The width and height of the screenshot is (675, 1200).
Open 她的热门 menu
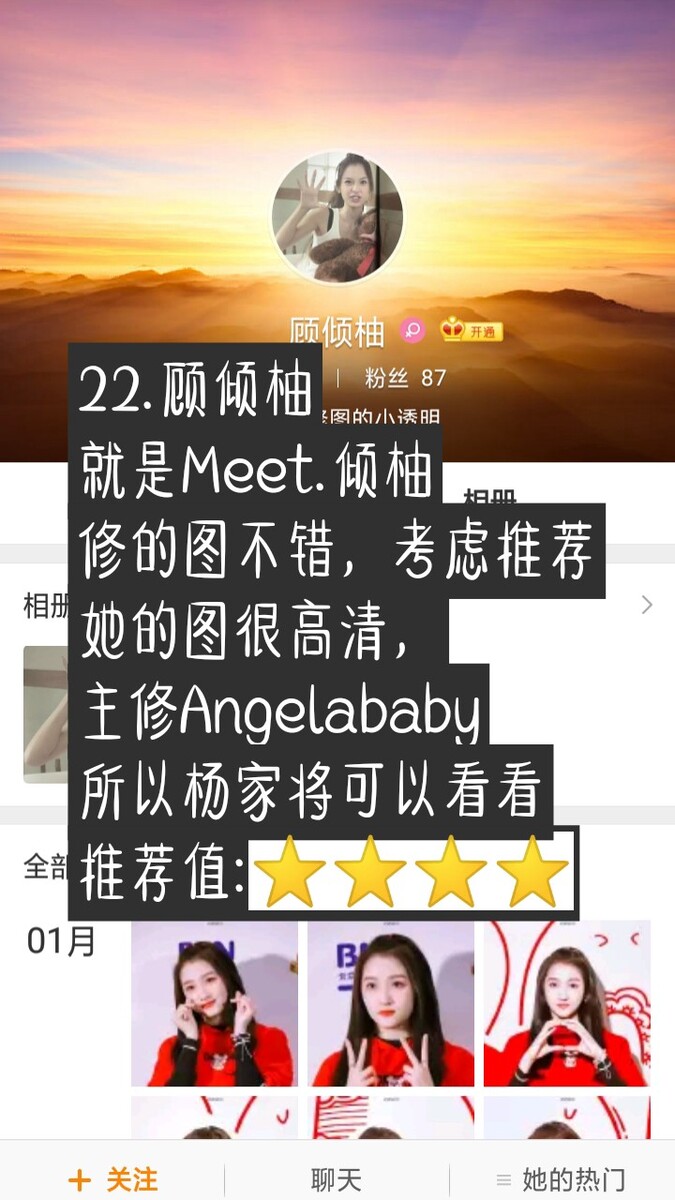[562, 1180]
